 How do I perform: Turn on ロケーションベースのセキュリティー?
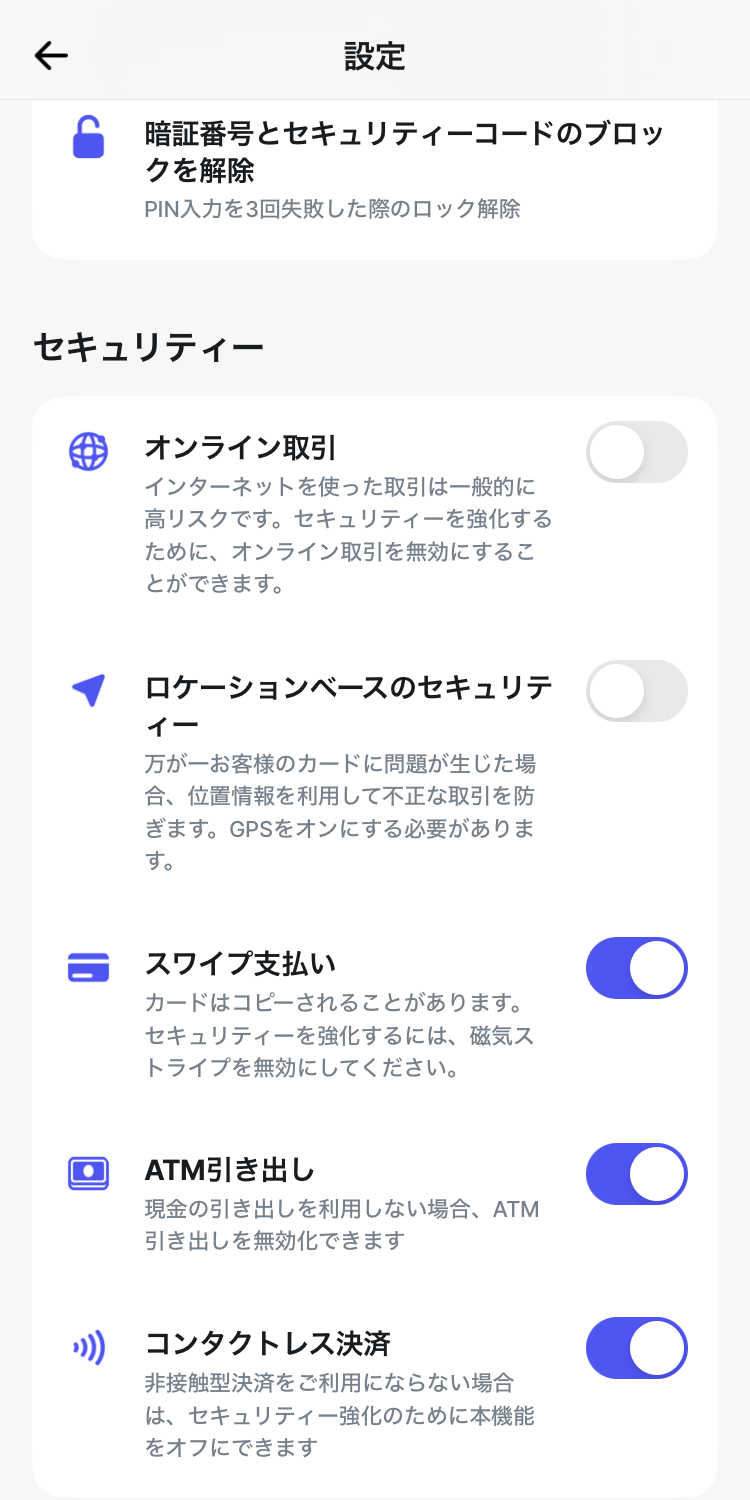point(637,691)
